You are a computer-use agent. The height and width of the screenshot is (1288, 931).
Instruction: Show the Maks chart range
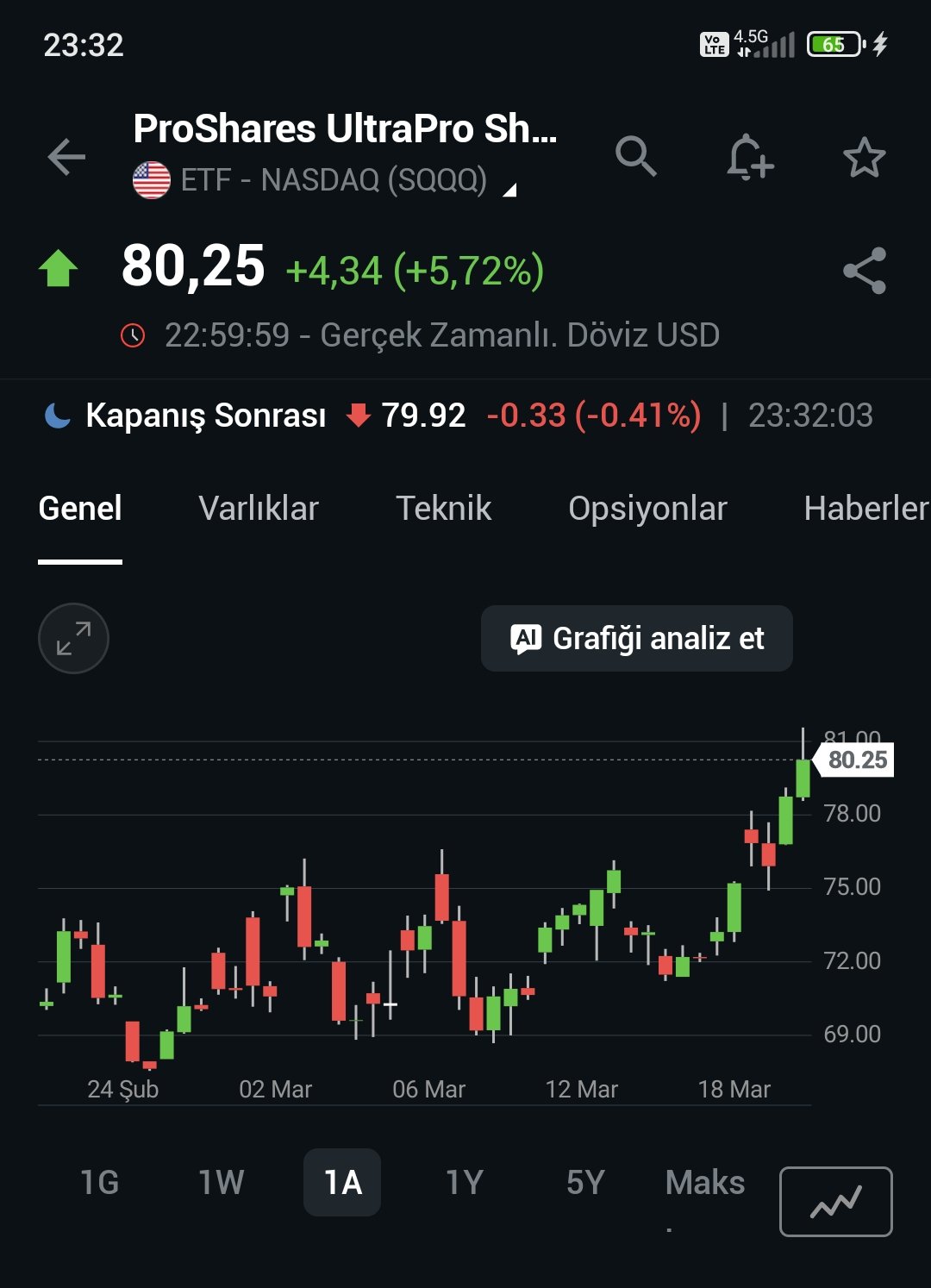[x=705, y=1183]
